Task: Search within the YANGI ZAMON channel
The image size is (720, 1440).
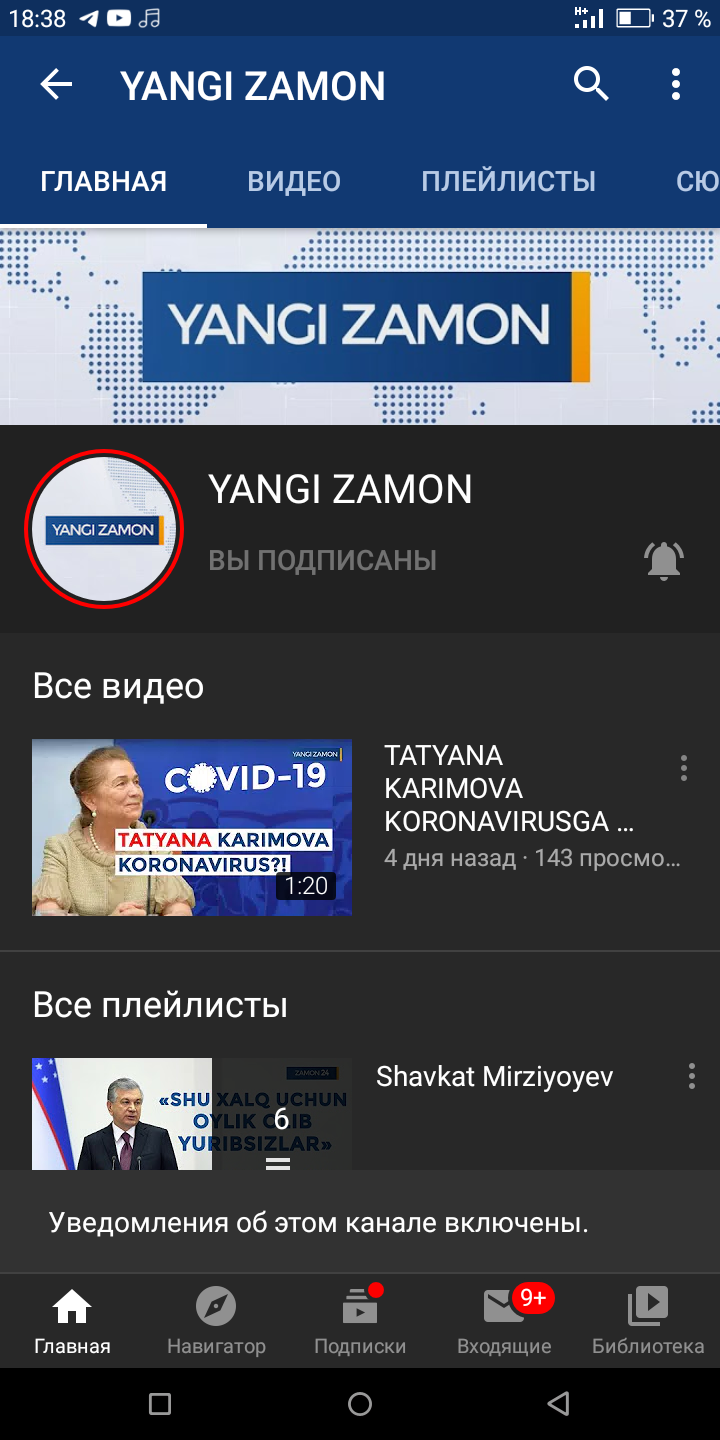Action: [591, 86]
